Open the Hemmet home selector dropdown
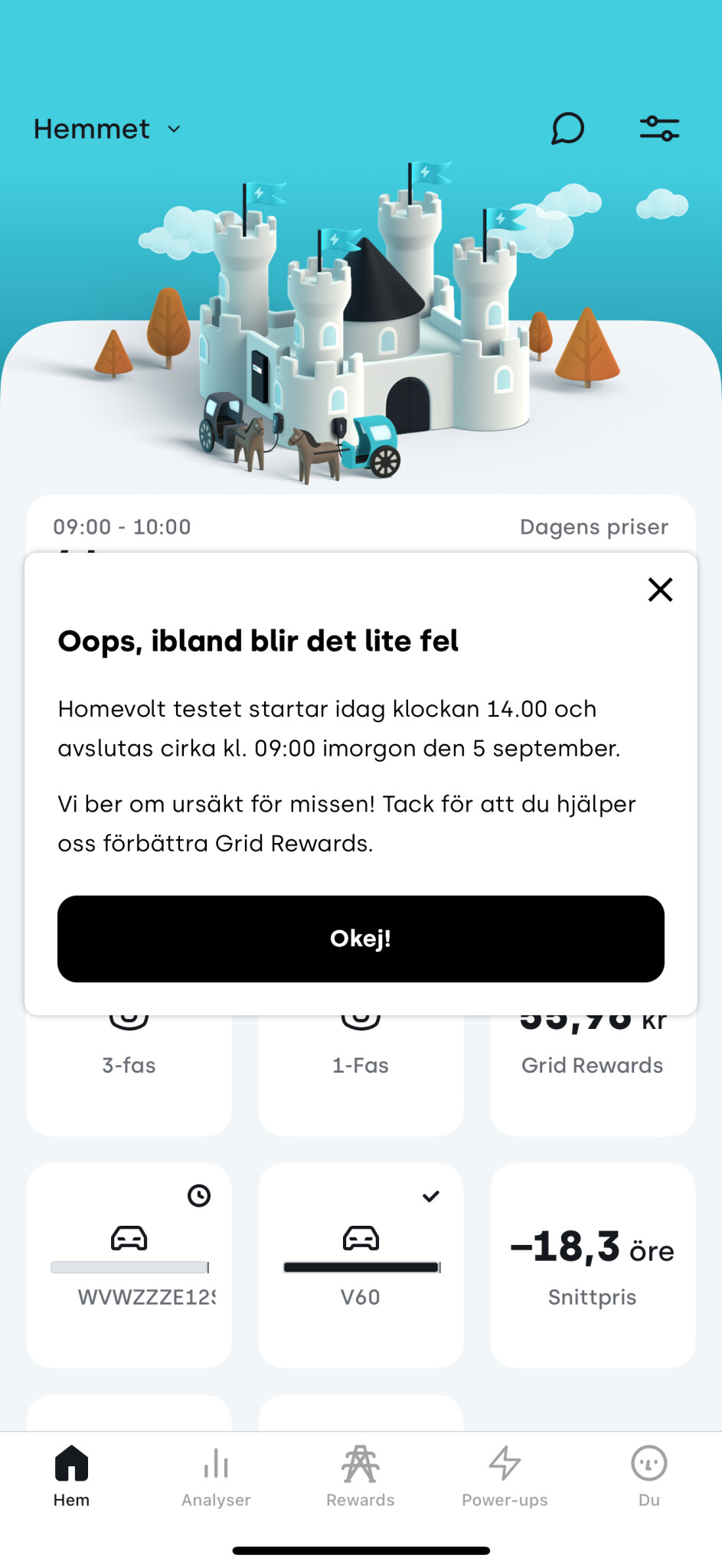Viewport: 722px width, 1568px height. (107, 129)
